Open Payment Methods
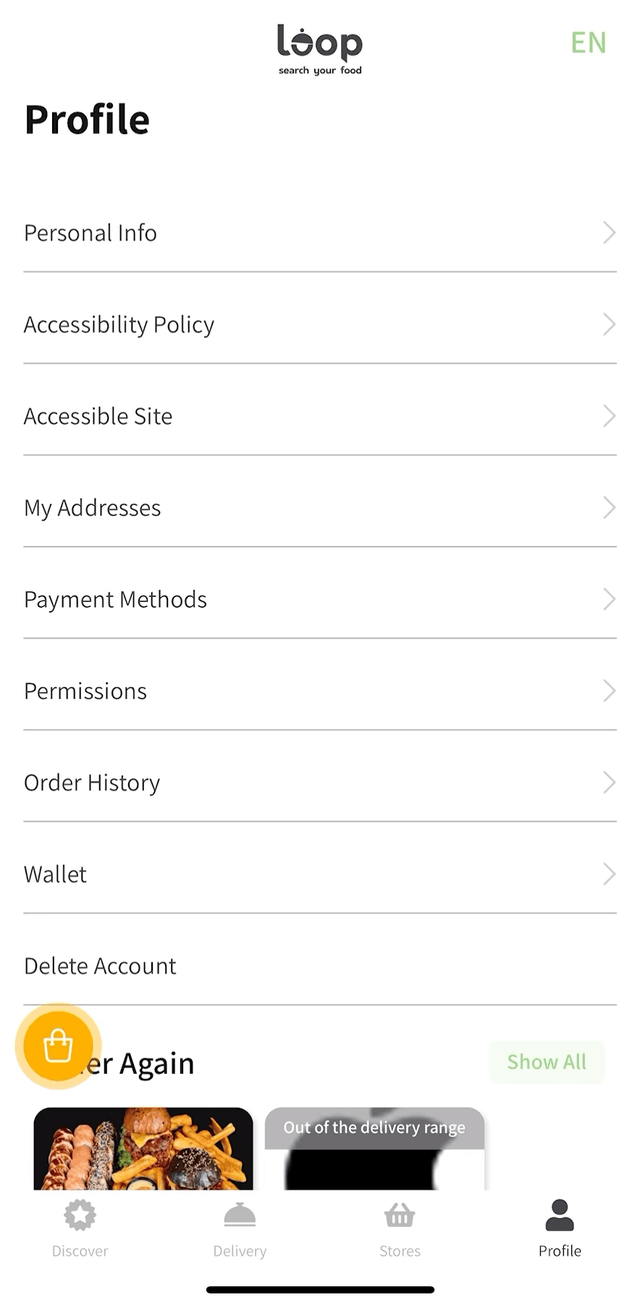Image resolution: width=640 pixels, height=1305 pixels. [x=320, y=600]
